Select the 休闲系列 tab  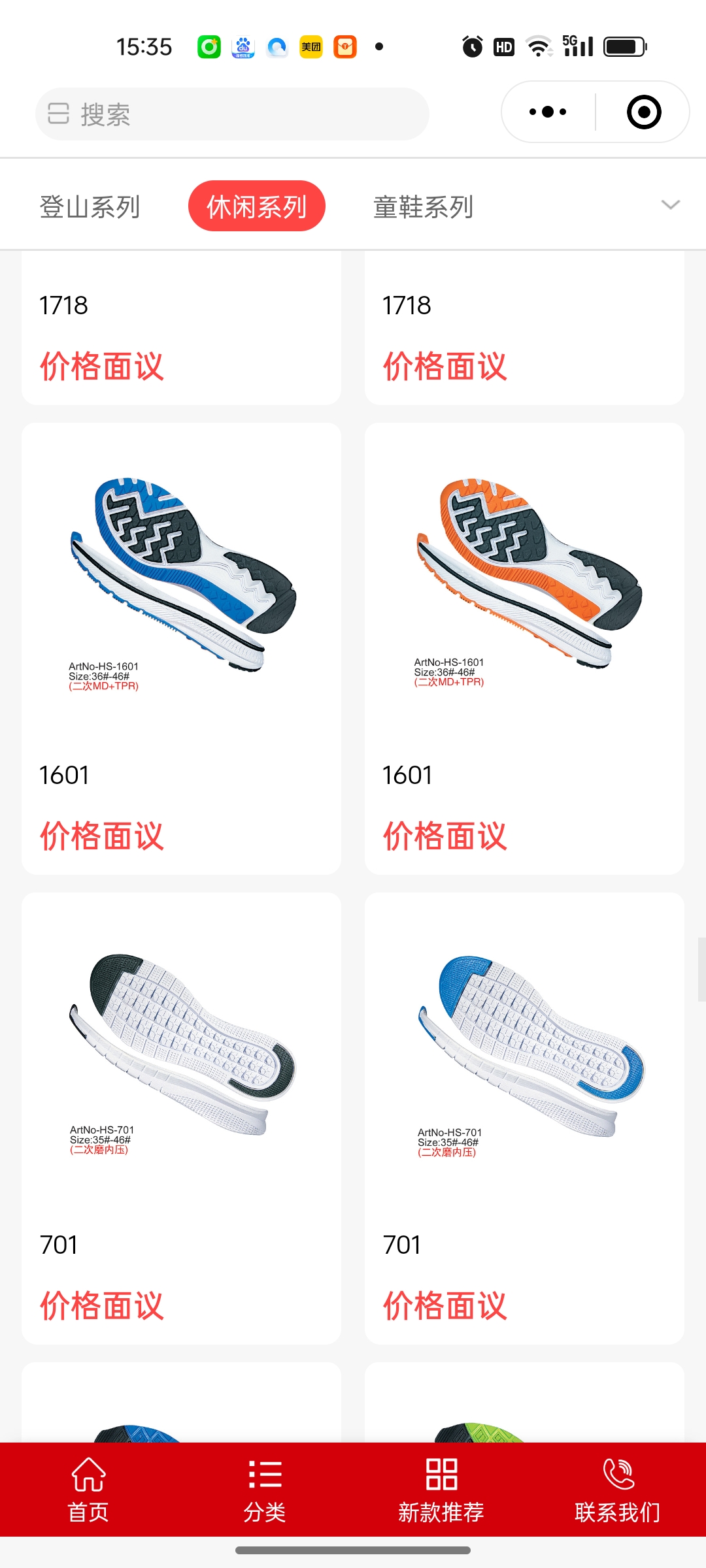pyautogui.click(x=256, y=206)
